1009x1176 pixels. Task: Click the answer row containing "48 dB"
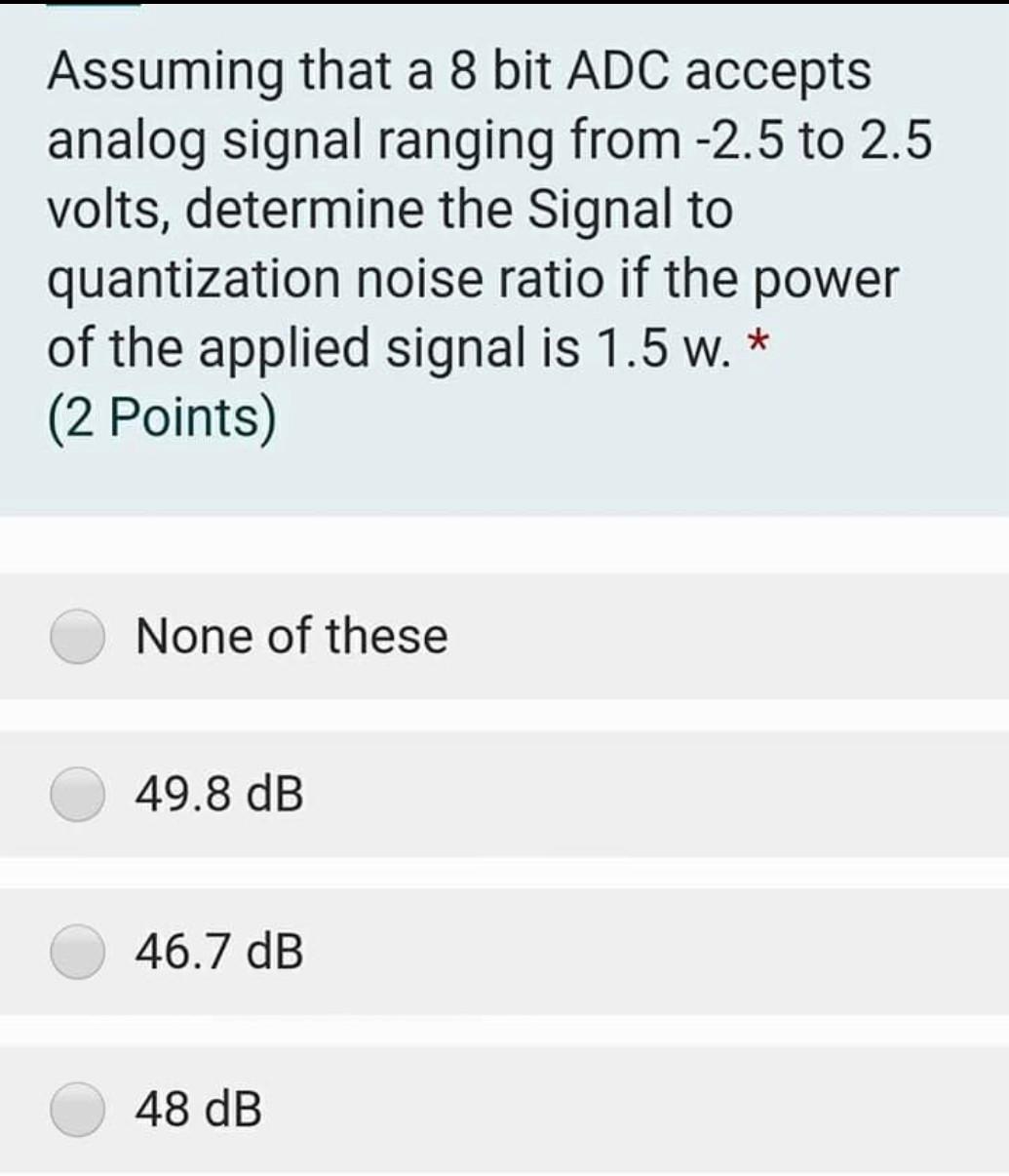[x=504, y=1107]
